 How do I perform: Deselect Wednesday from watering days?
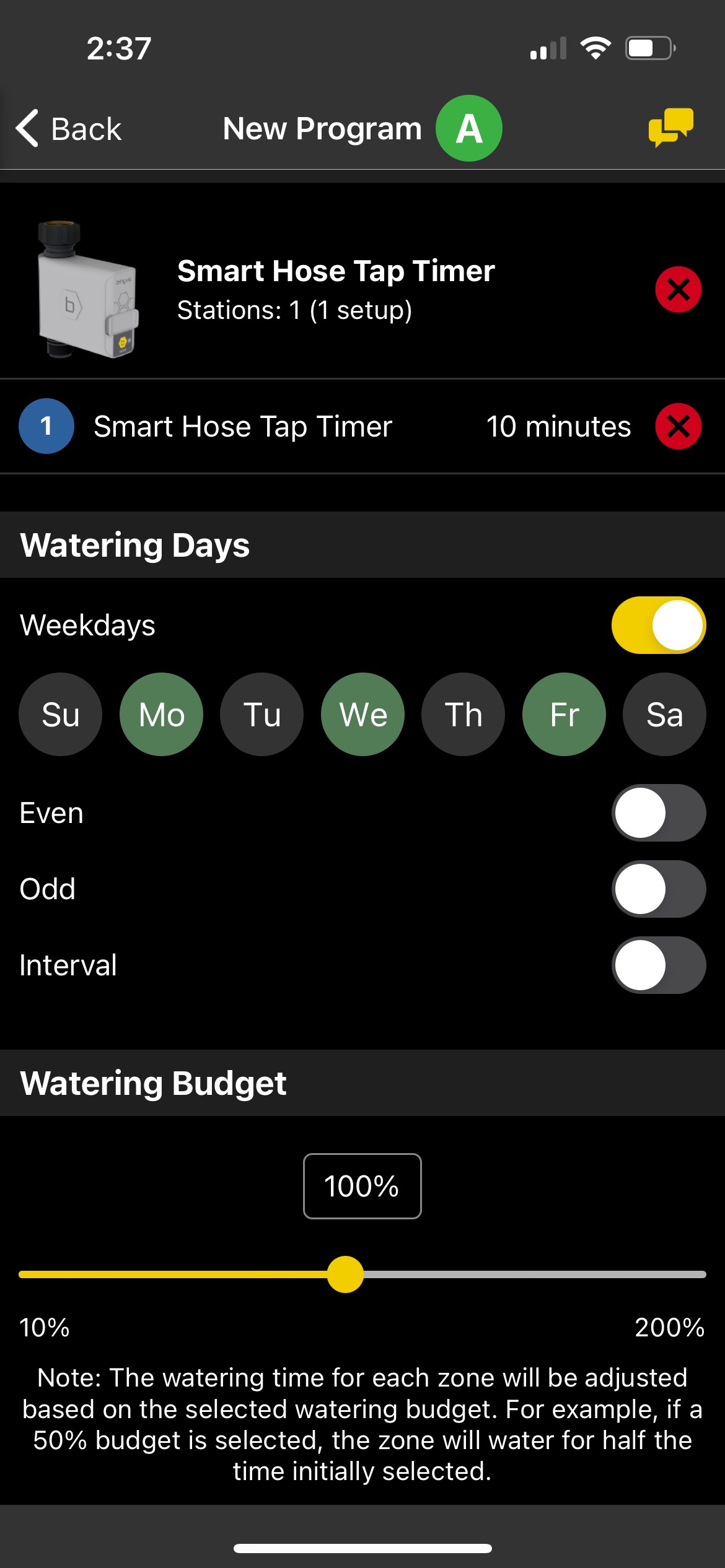[x=362, y=714]
